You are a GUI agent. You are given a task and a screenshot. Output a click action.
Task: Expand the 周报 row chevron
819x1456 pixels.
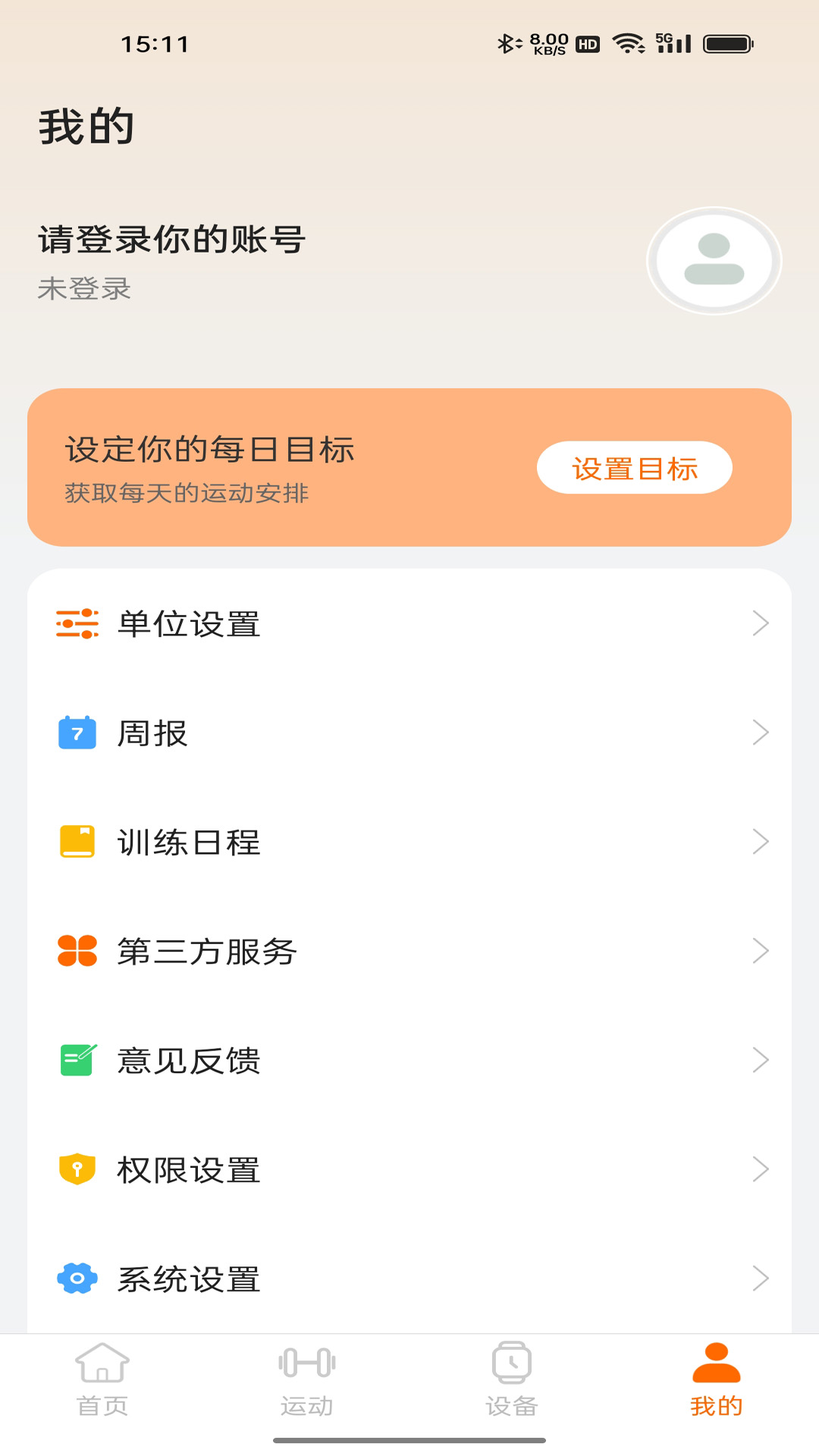tap(761, 732)
